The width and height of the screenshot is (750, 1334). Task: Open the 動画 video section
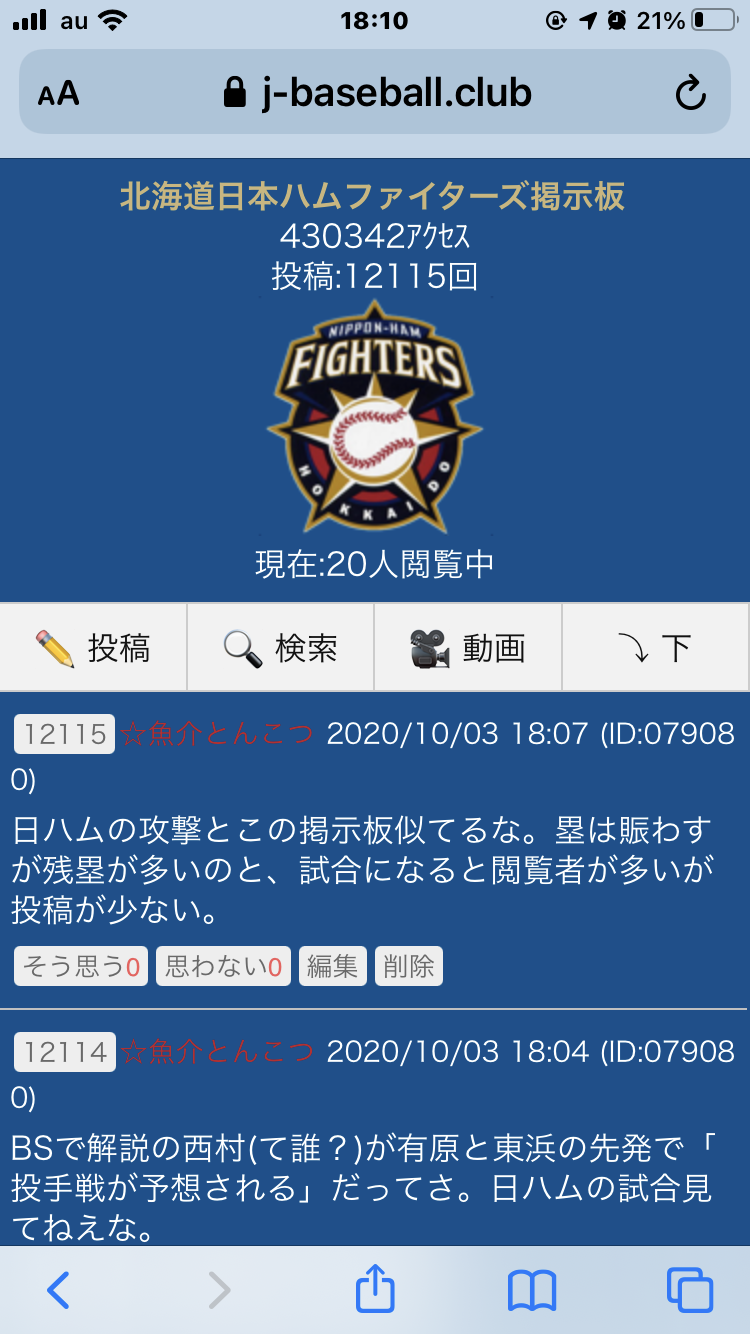click(468, 648)
